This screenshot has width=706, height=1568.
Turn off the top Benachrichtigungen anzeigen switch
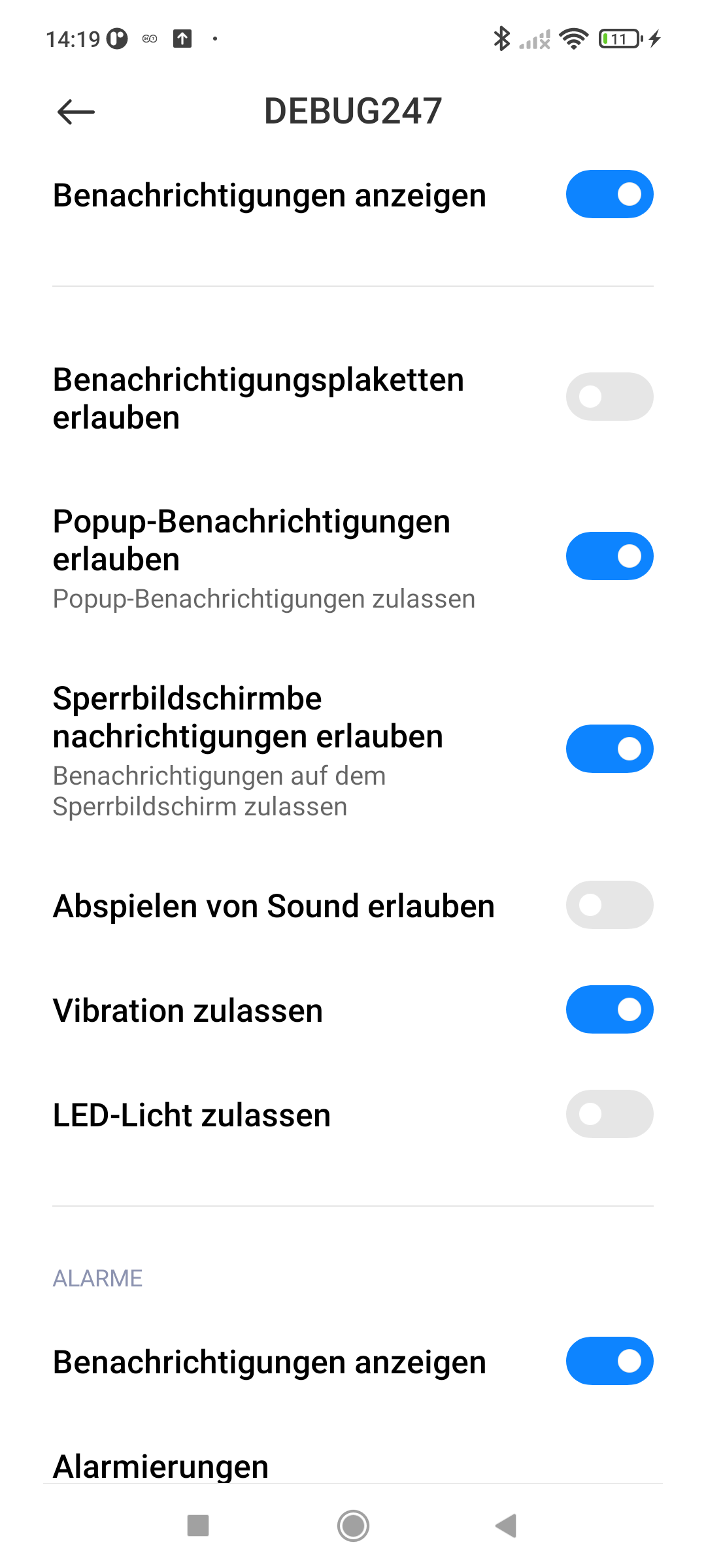coord(609,194)
